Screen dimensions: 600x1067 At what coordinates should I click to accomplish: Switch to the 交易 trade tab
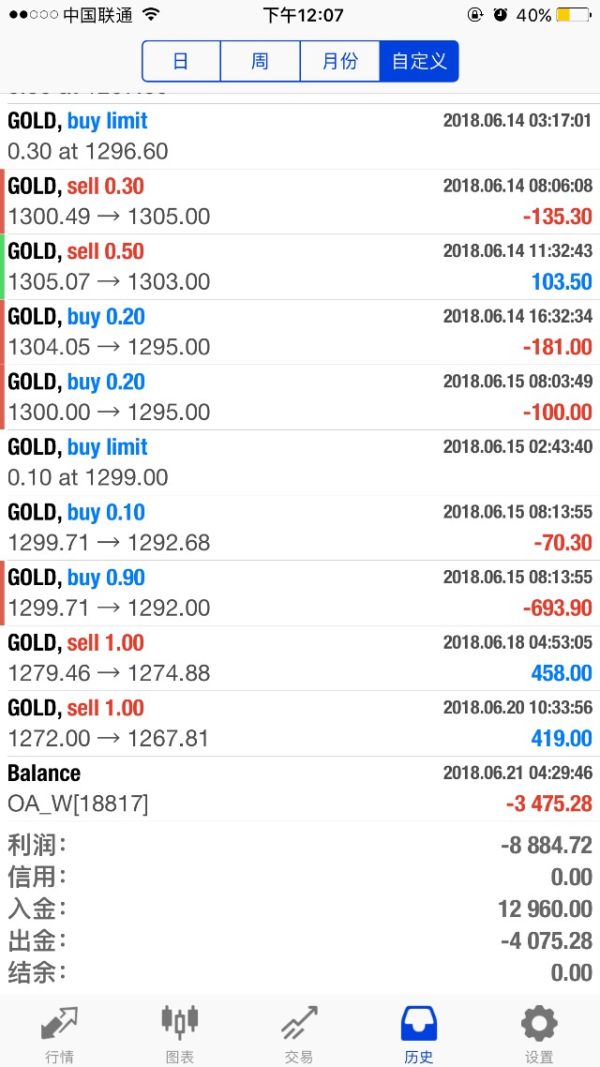click(x=298, y=1032)
